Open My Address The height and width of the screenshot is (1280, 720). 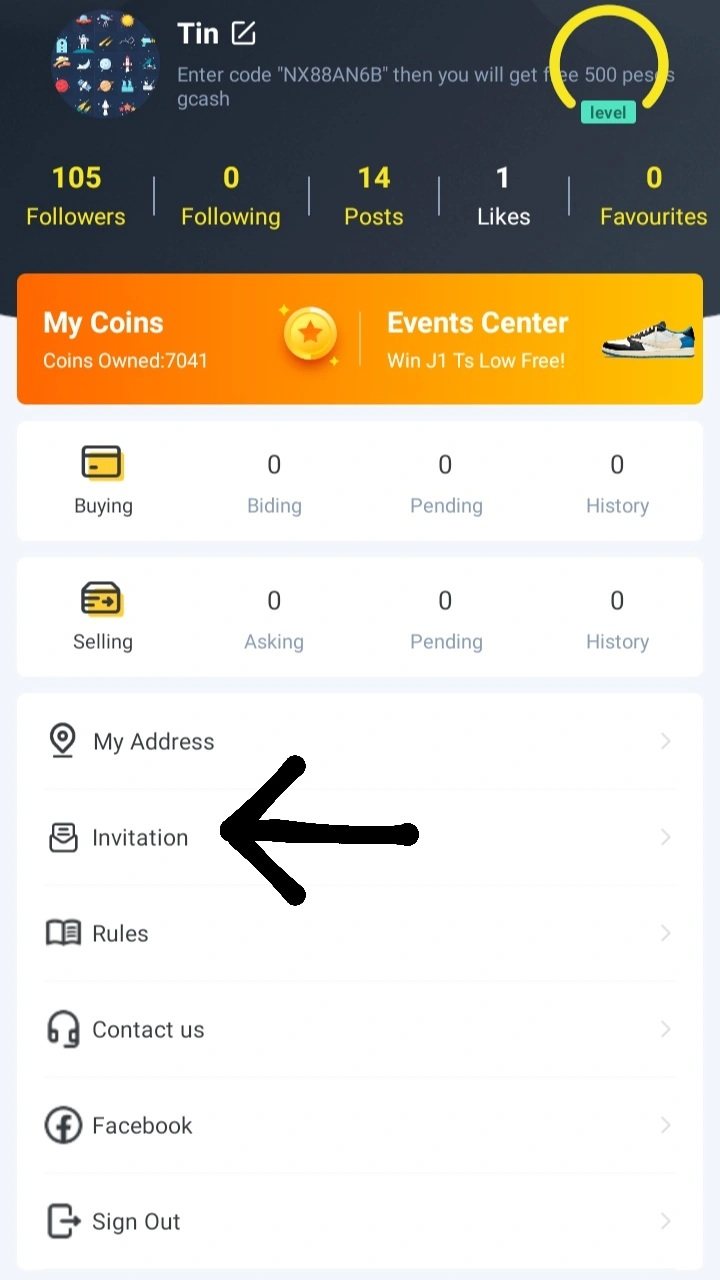click(360, 741)
